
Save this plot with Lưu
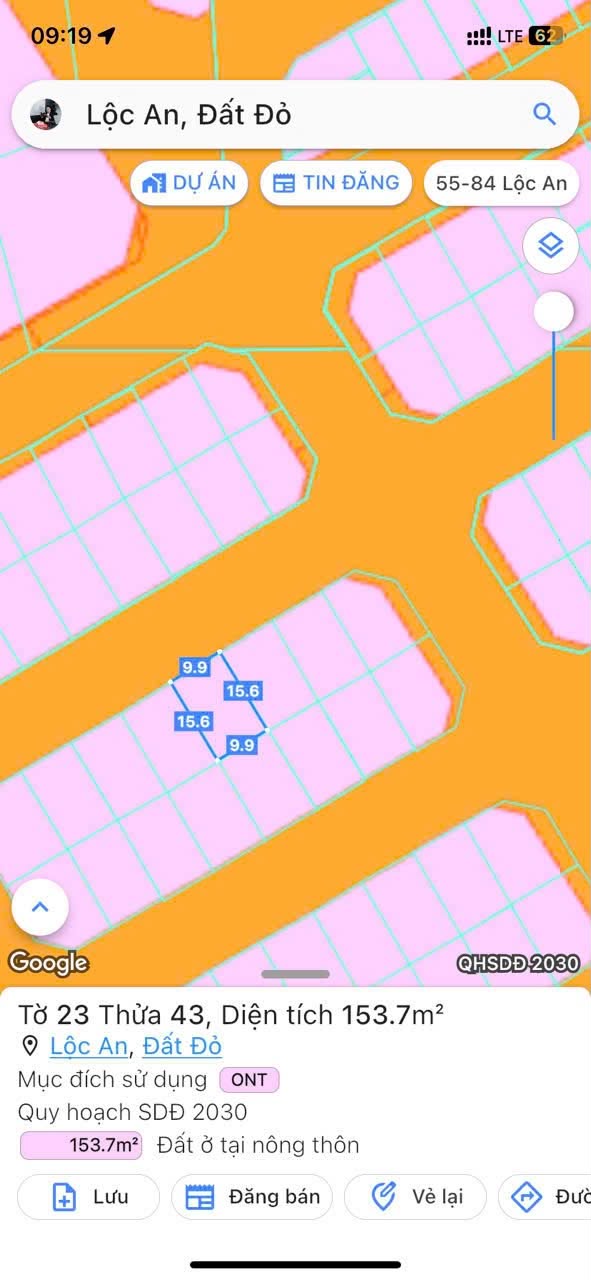point(88,1197)
